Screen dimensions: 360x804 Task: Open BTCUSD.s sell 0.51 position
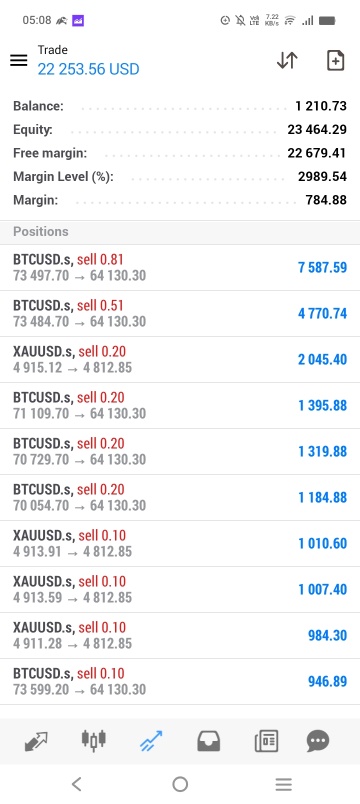click(x=180, y=314)
